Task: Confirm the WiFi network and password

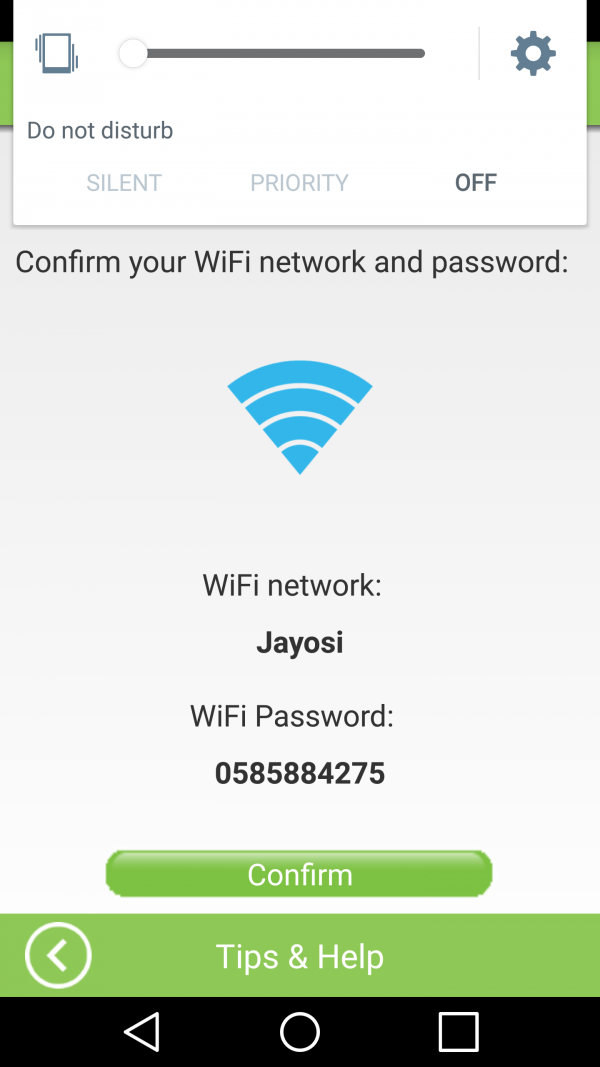Action: [299, 874]
